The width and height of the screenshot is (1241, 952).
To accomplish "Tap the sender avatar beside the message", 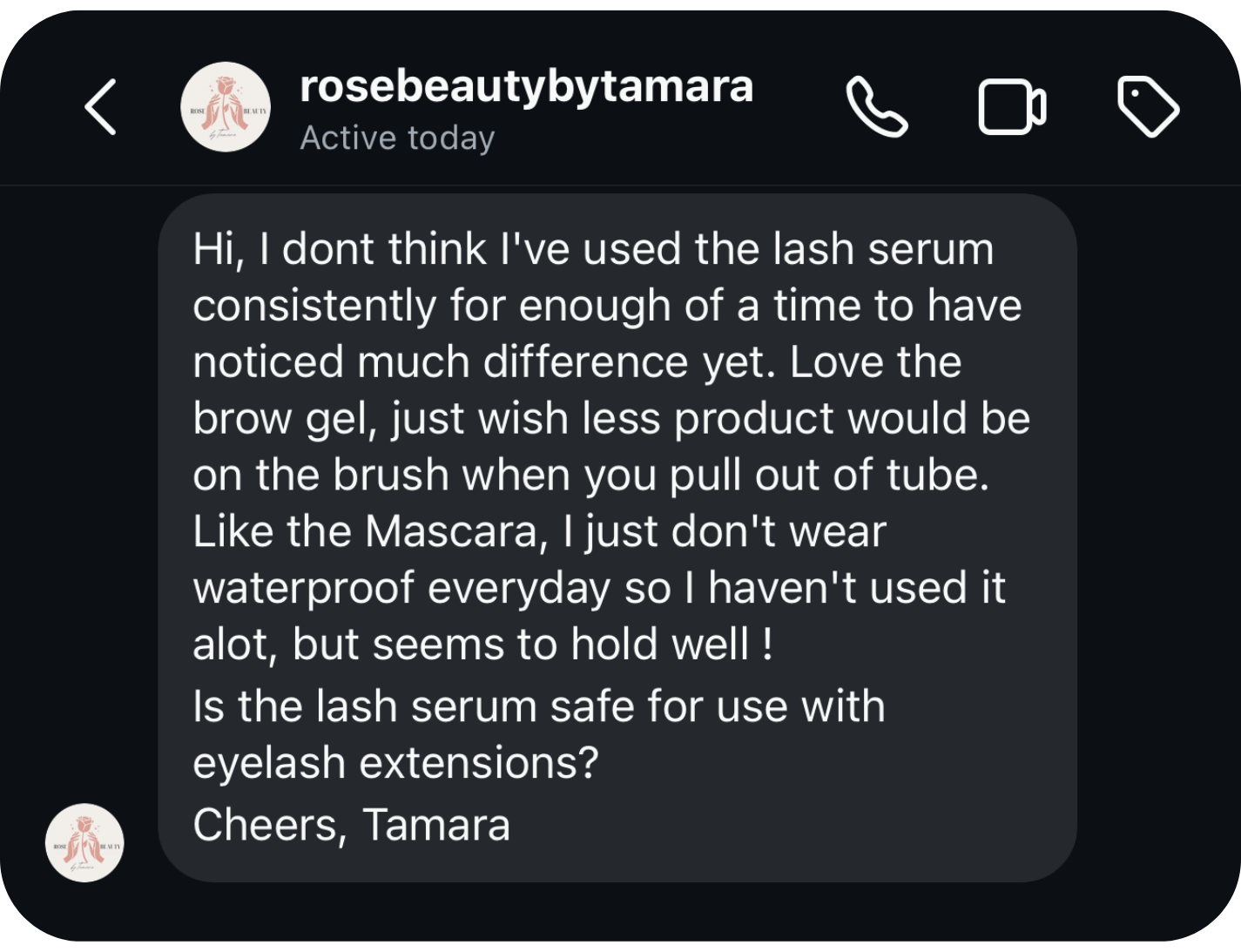I will point(84,842).
